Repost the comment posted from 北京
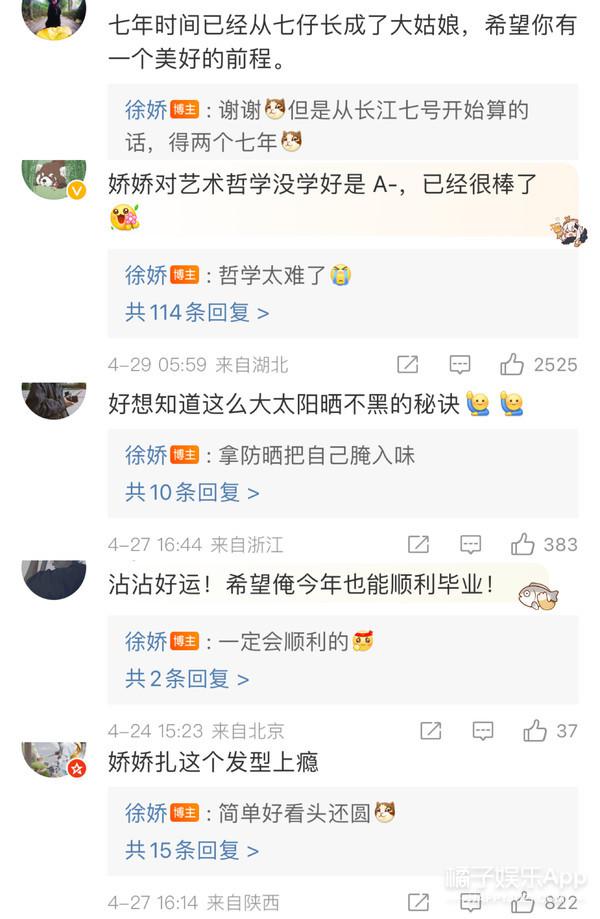Image resolution: width=600 pixels, height=919 pixels. pyautogui.click(x=431, y=731)
